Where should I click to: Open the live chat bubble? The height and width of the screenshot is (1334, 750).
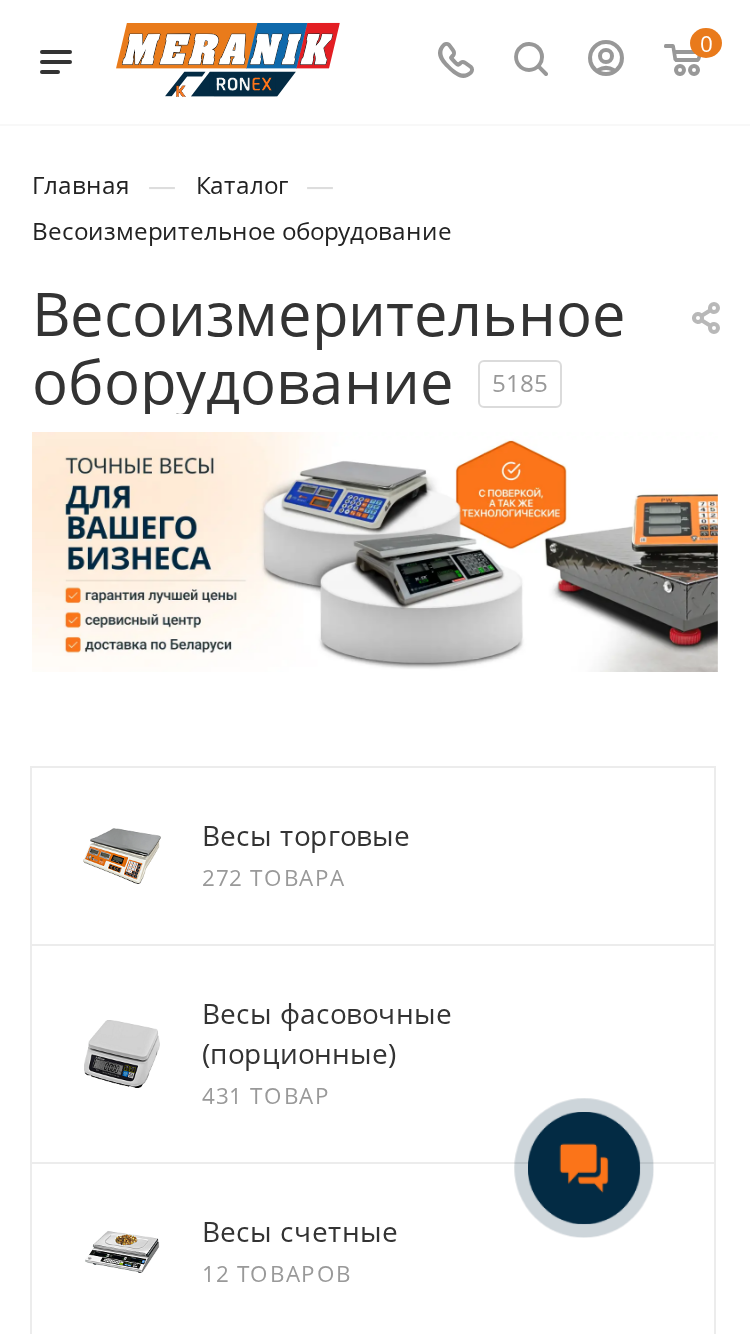point(584,1168)
